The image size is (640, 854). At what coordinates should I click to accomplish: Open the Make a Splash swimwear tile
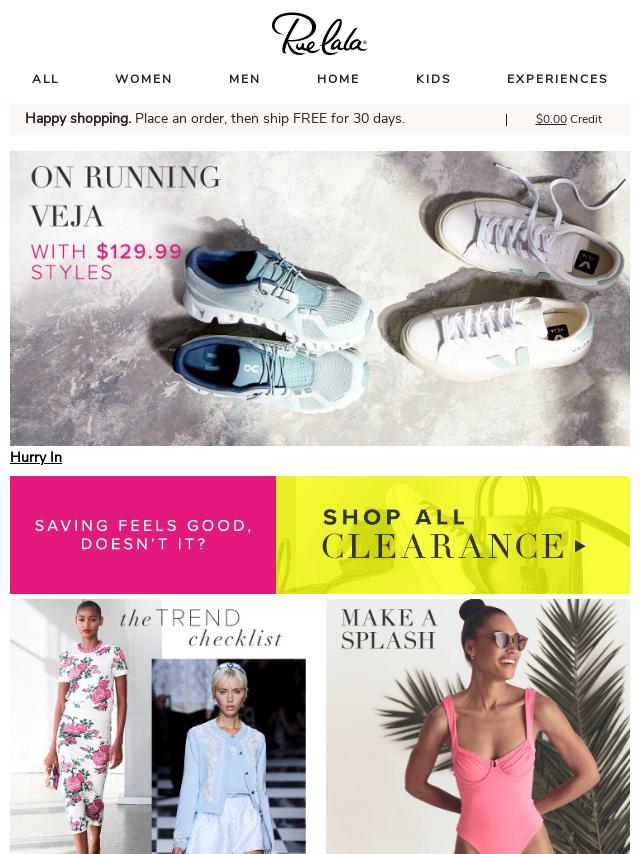click(478, 726)
